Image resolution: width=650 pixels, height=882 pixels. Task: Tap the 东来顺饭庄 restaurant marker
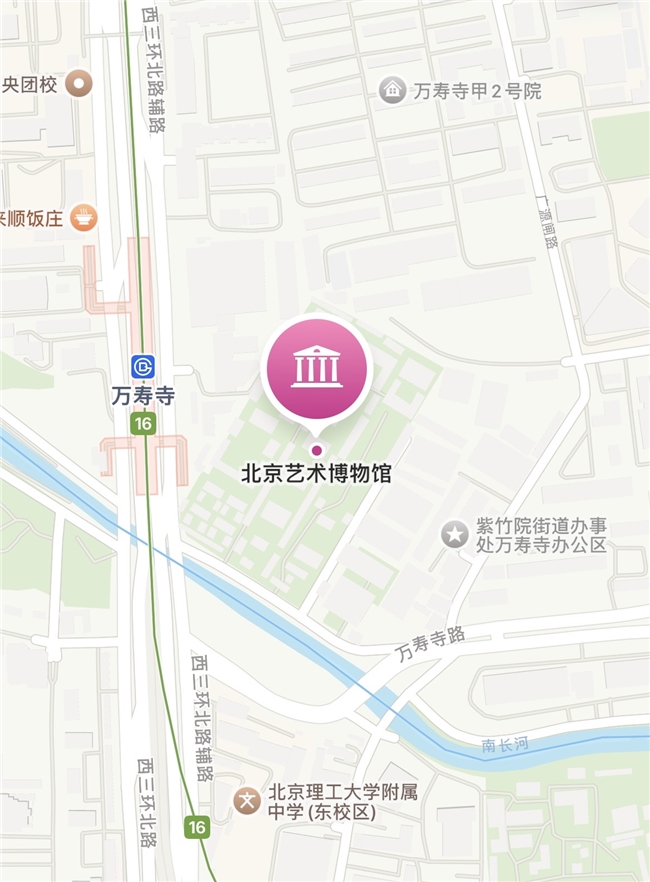pos(87,217)
